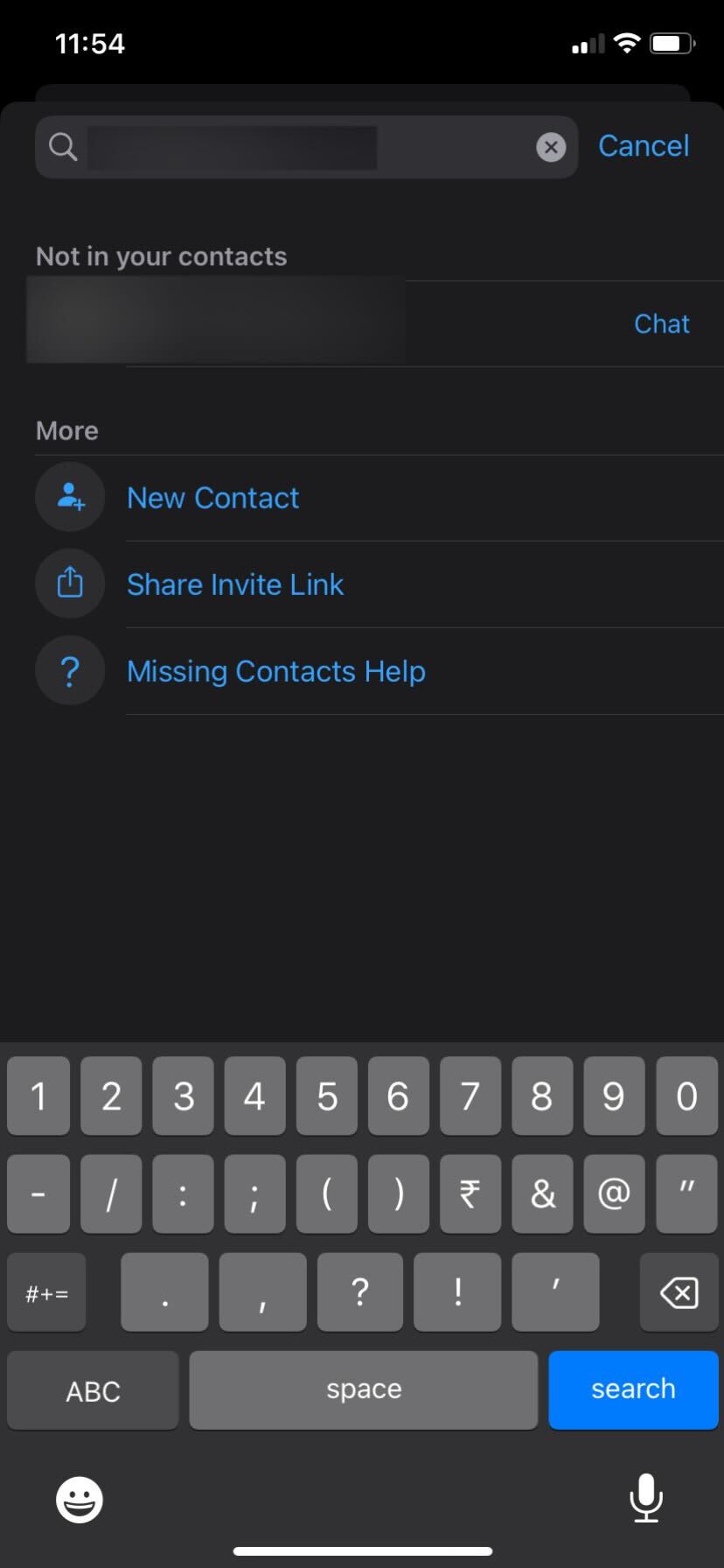The image size is (724, 1568).
Task: Select Share Invite Link option
Action: click(235, 584)
